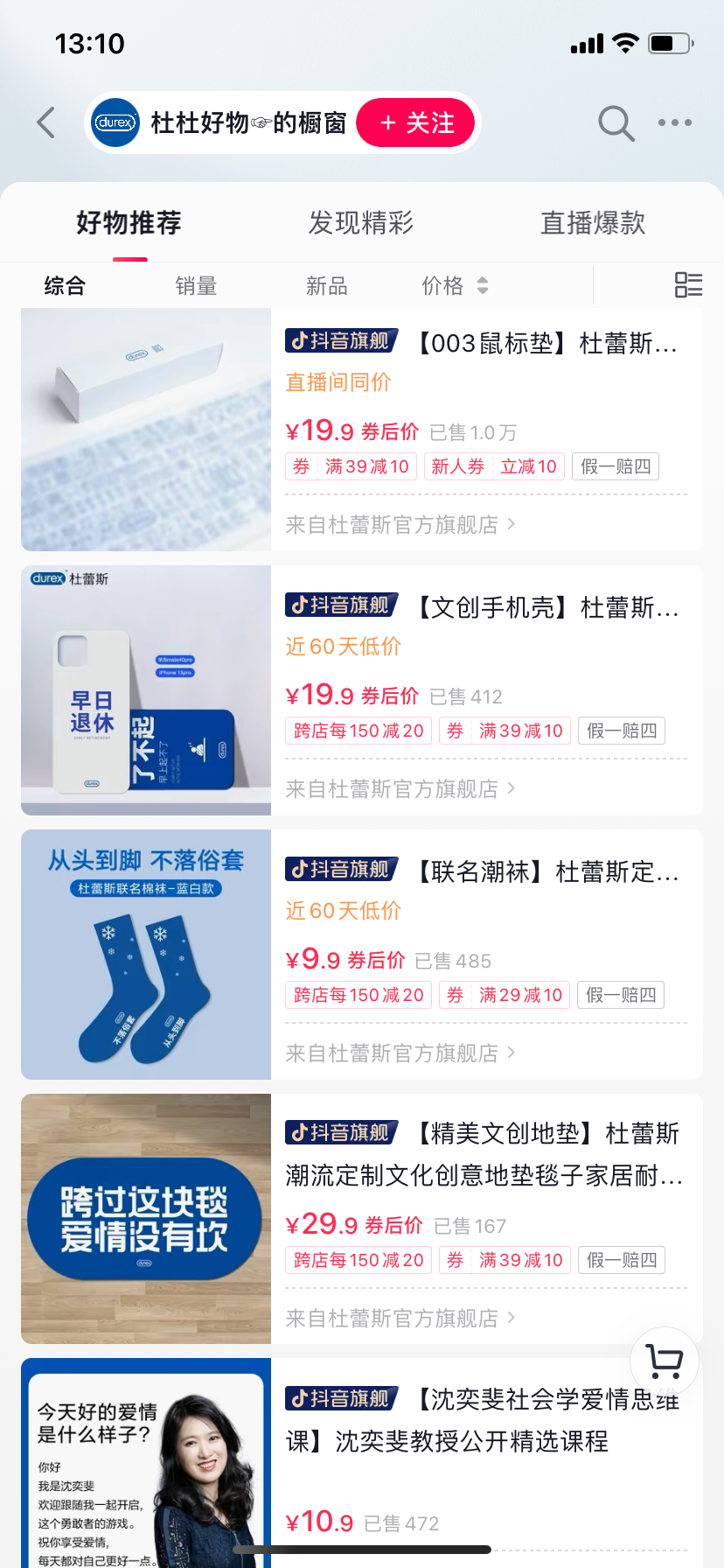This screenshot has height=1568, width=724.
Task: Sort products by 价格
Action: point(454,286)
